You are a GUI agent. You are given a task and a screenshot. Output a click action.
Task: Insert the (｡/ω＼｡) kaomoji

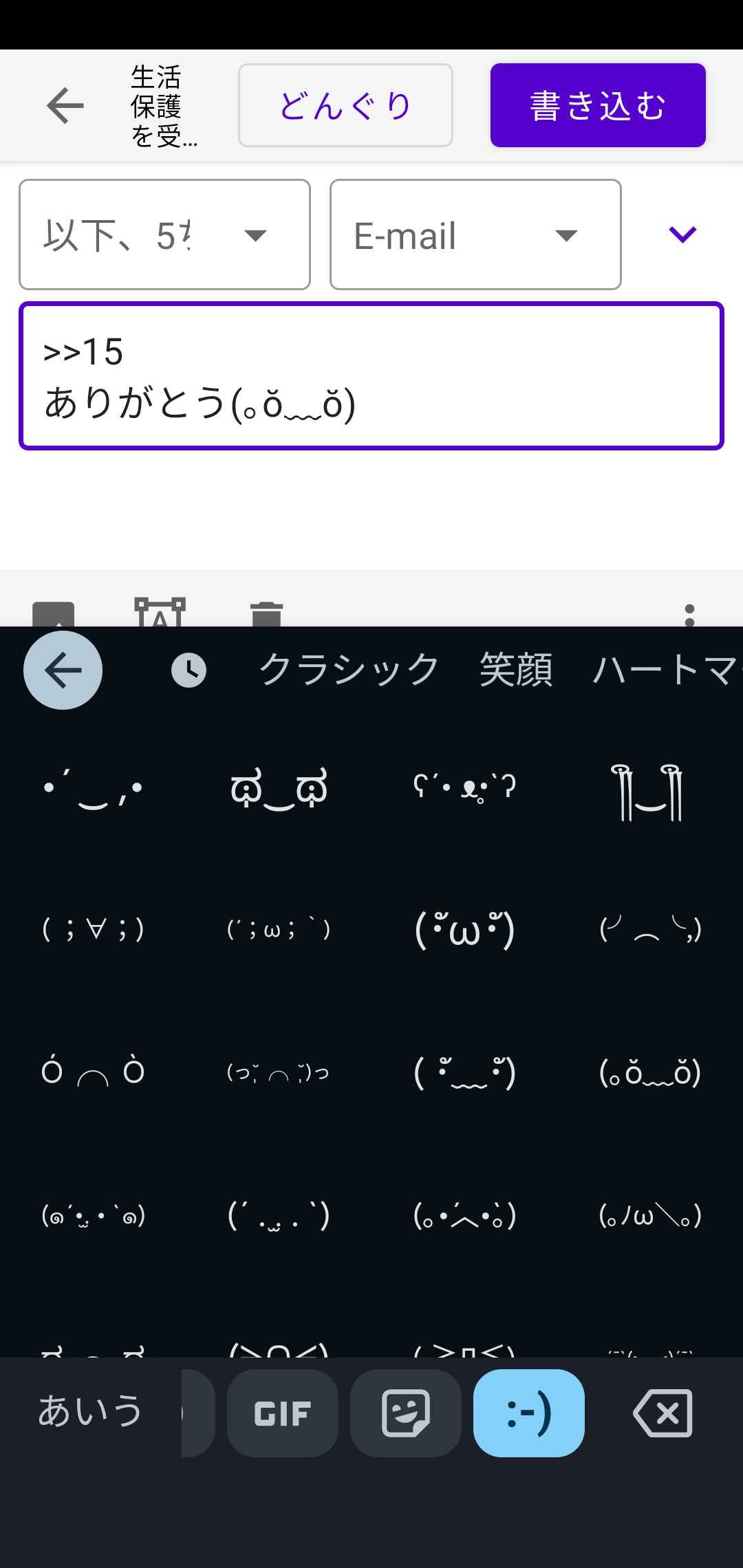coord(650,1216)
